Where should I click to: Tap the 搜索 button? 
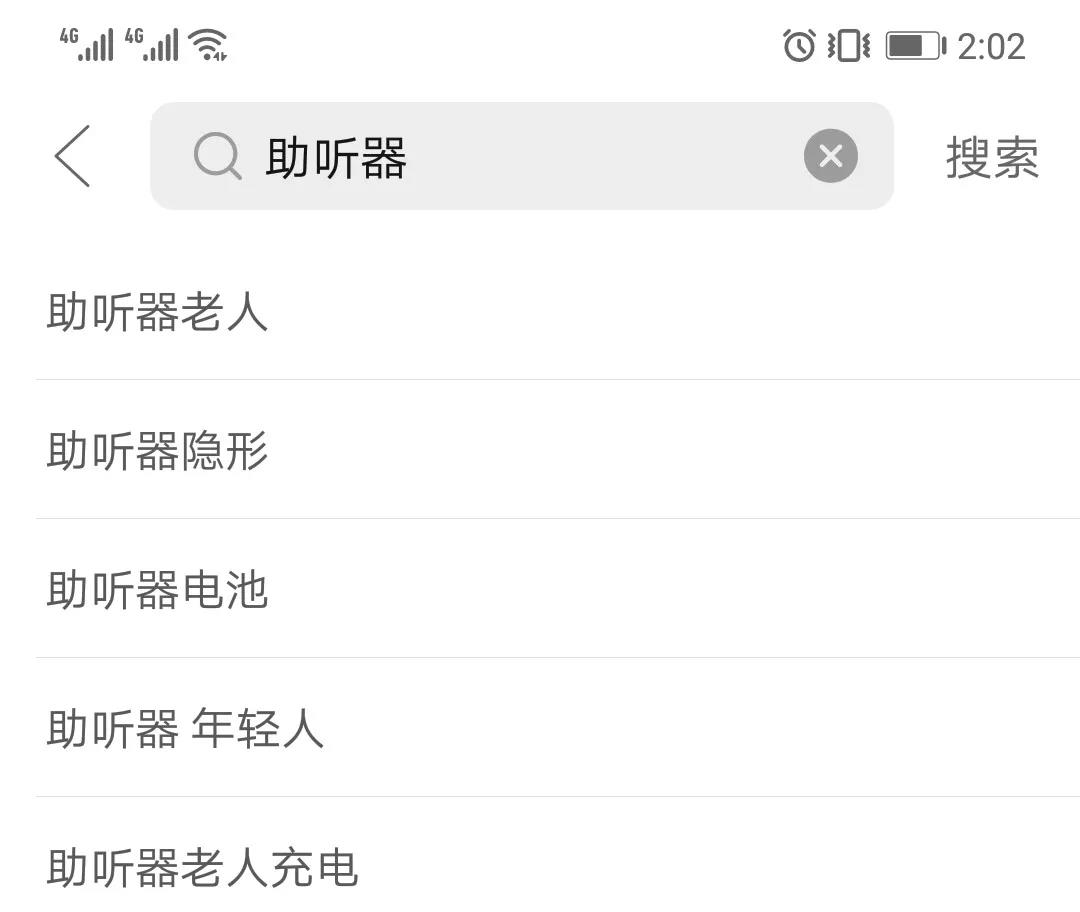[x=991, y=158]
